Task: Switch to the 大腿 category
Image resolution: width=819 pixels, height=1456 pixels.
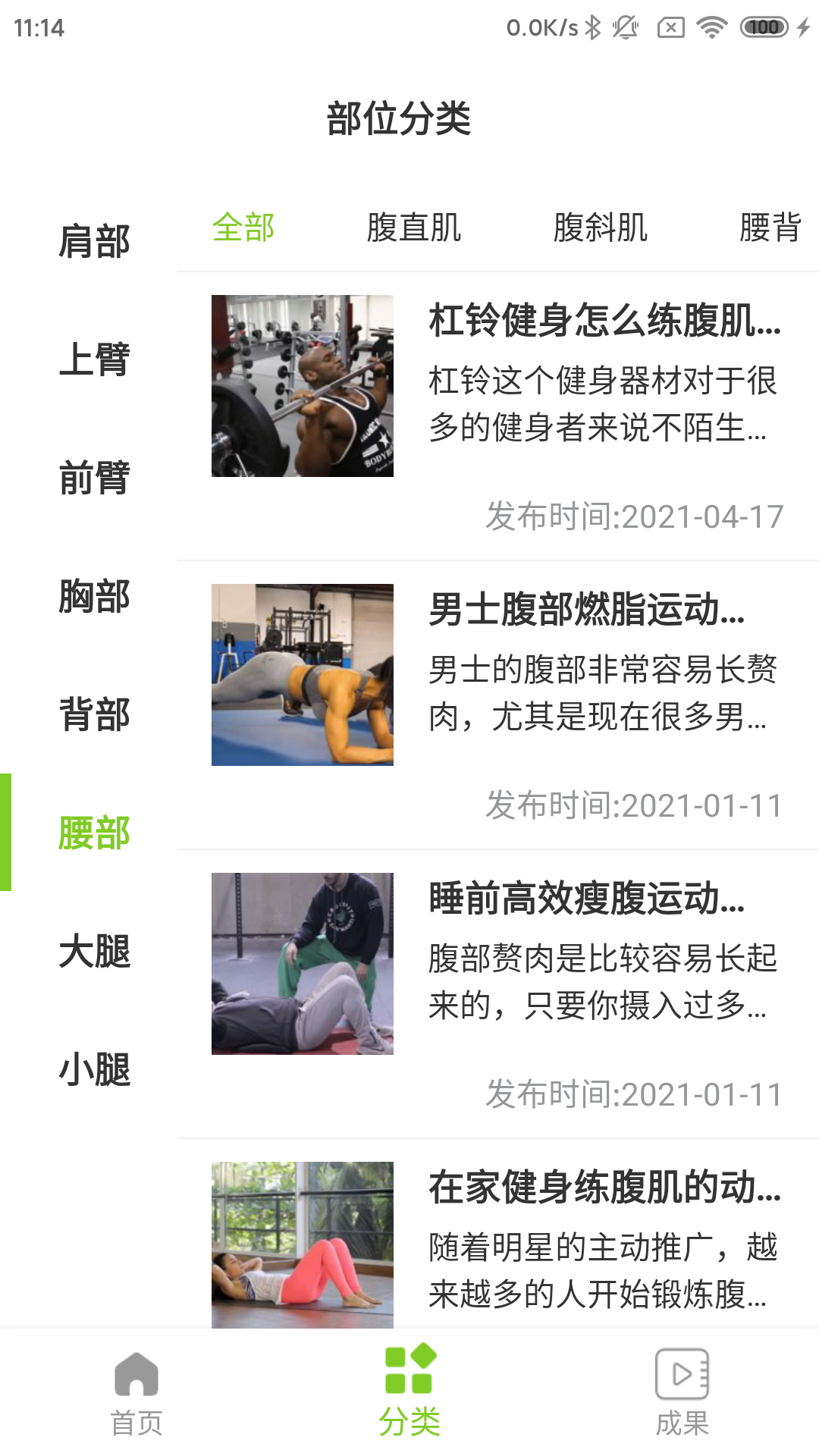Action: pos(94,952)
